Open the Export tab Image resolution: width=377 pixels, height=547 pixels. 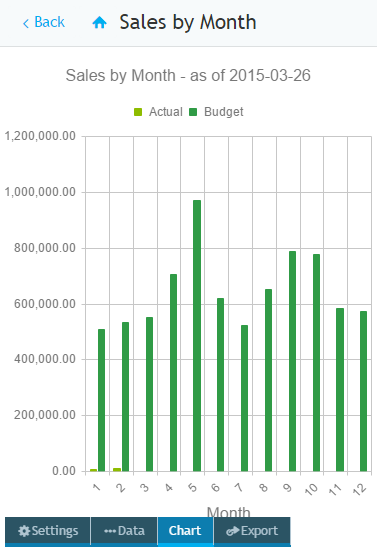pyautogui.click(x=252, y=531)
